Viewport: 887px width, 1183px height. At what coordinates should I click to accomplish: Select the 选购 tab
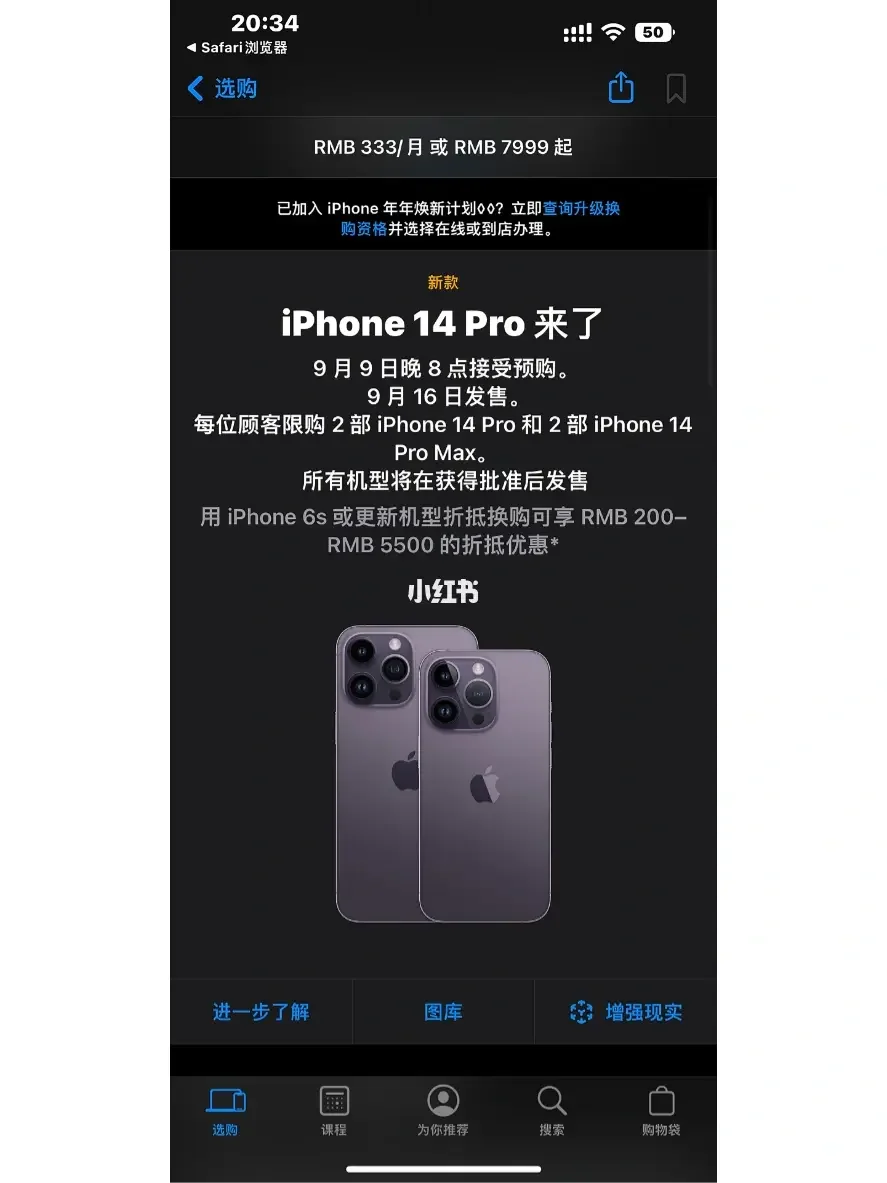pyautogui.click(x=225, y=1110)
